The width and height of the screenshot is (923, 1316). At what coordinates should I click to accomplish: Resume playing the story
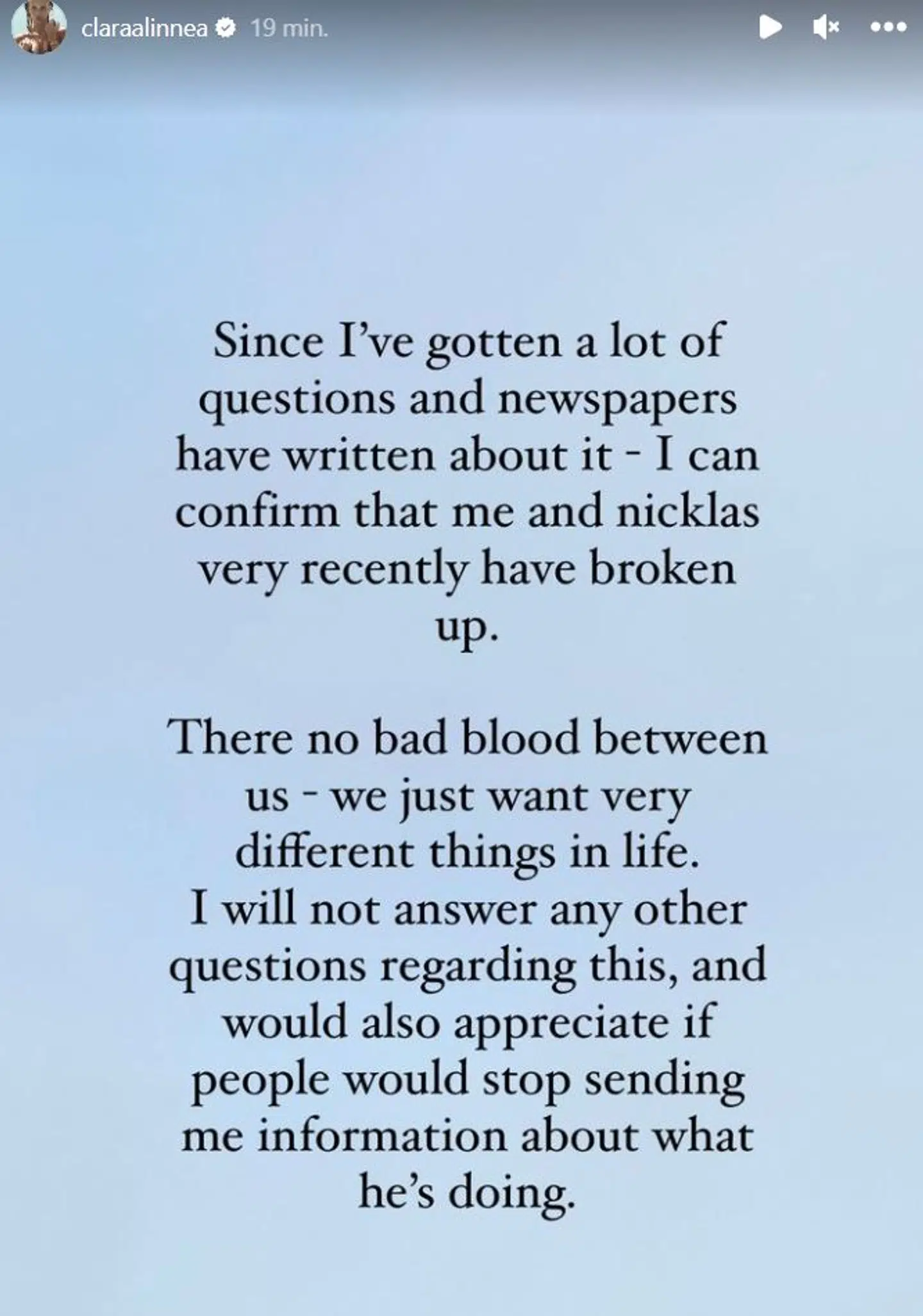coord(770,28)
